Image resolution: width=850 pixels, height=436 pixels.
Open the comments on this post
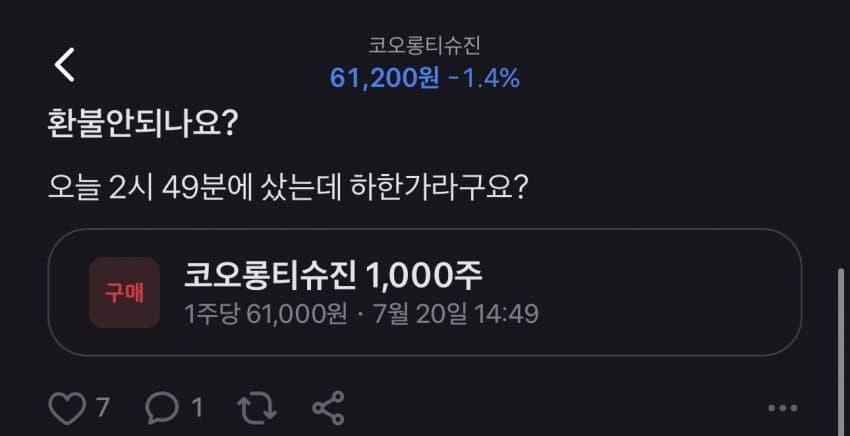[162, 408]
